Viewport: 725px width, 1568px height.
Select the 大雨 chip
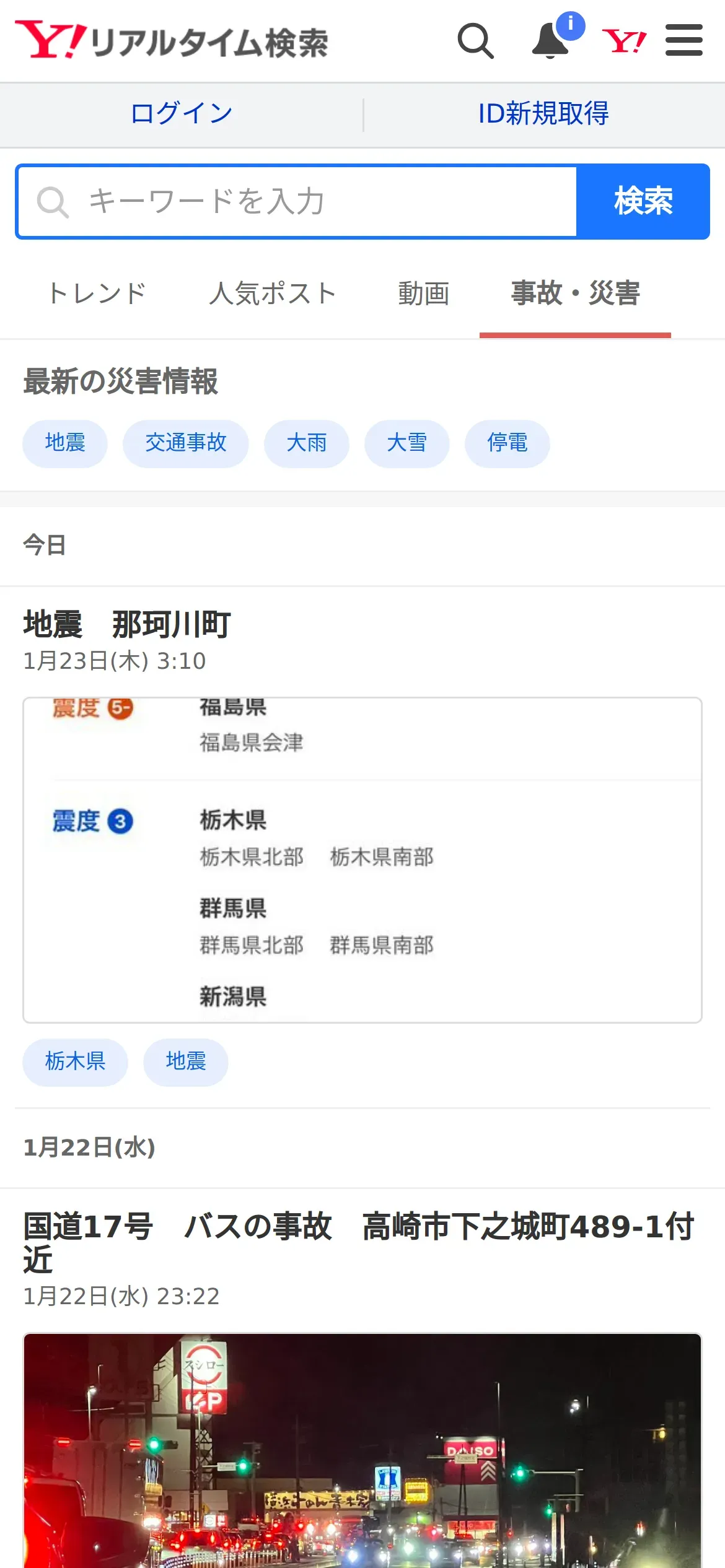[307, 443]
